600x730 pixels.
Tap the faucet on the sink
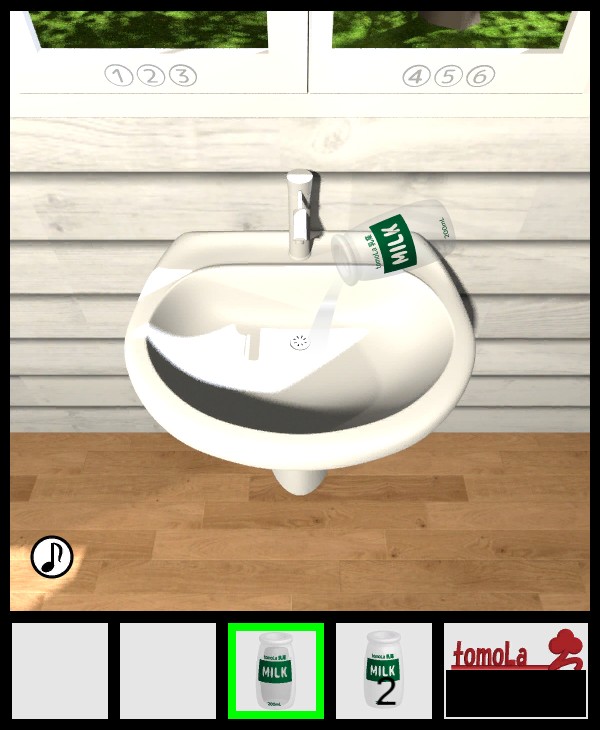[299, 212]
